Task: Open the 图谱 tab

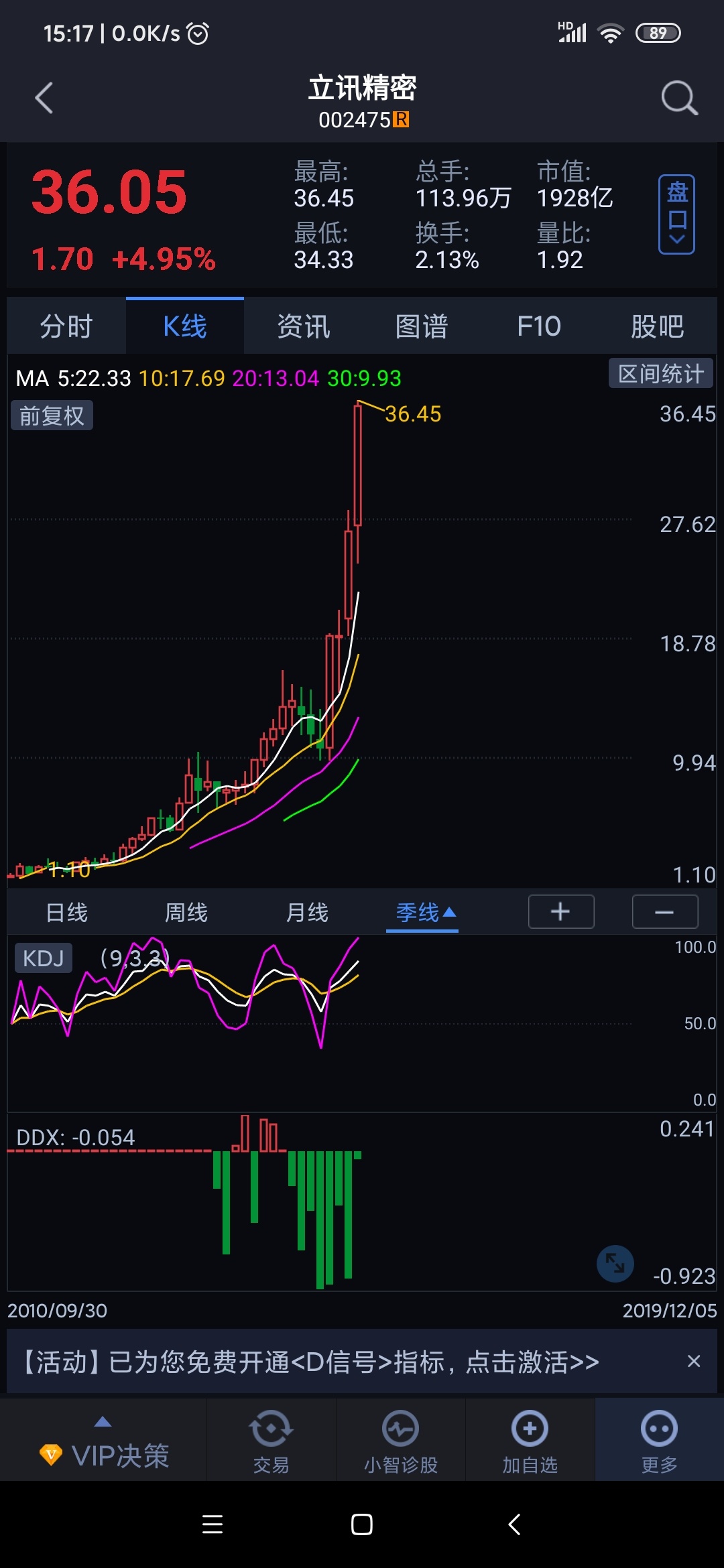Action: click(x=421, y=326)
